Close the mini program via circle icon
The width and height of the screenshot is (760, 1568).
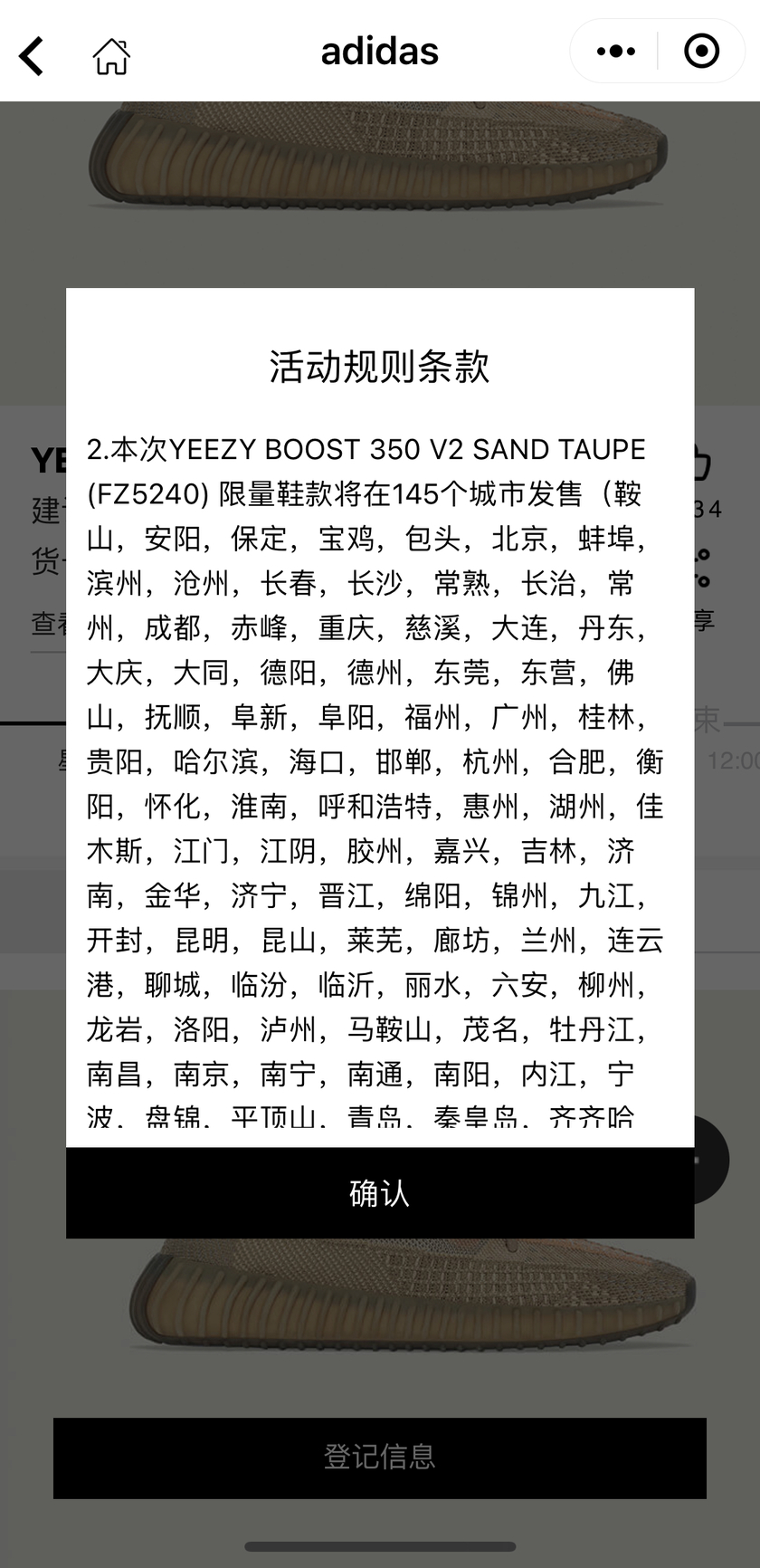[701, 52]
